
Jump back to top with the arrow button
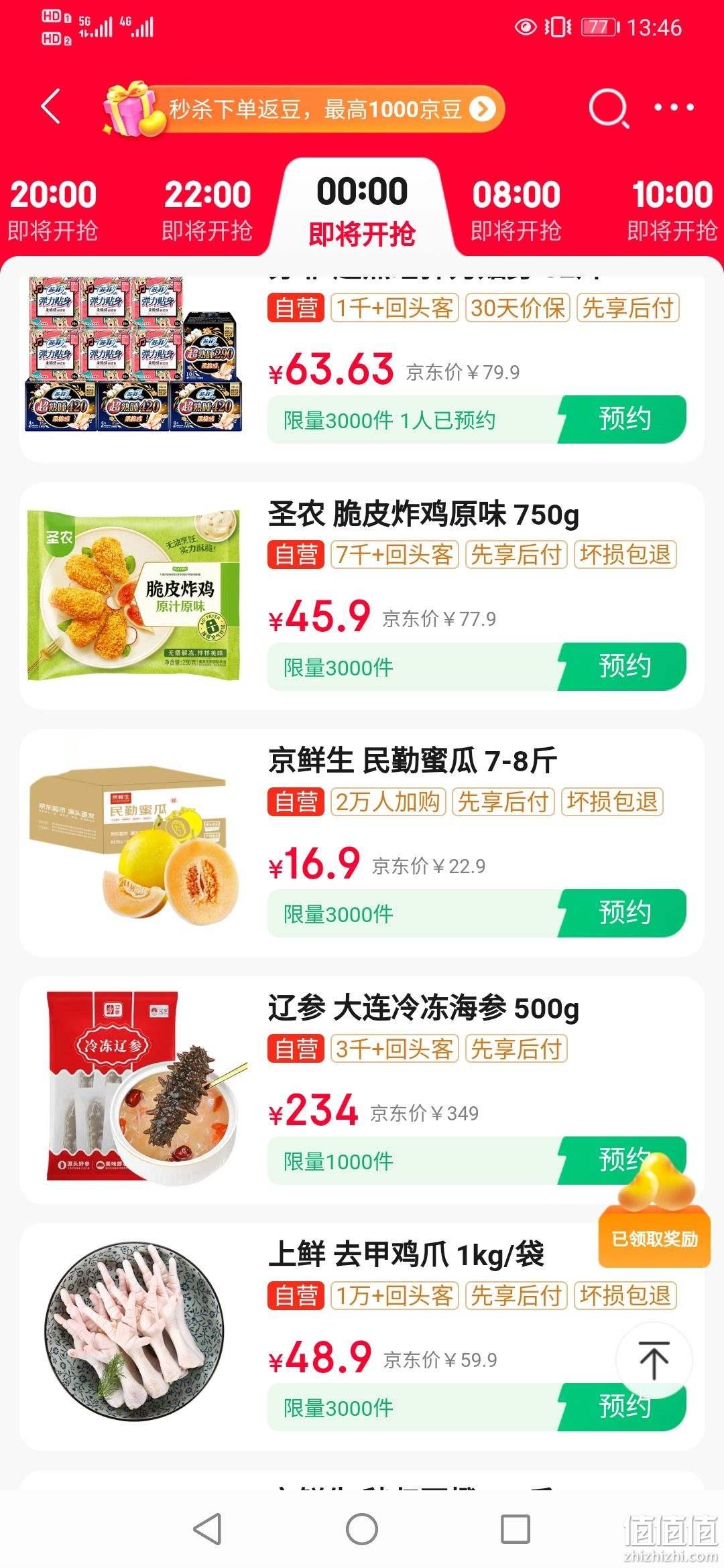(654, 1360)
